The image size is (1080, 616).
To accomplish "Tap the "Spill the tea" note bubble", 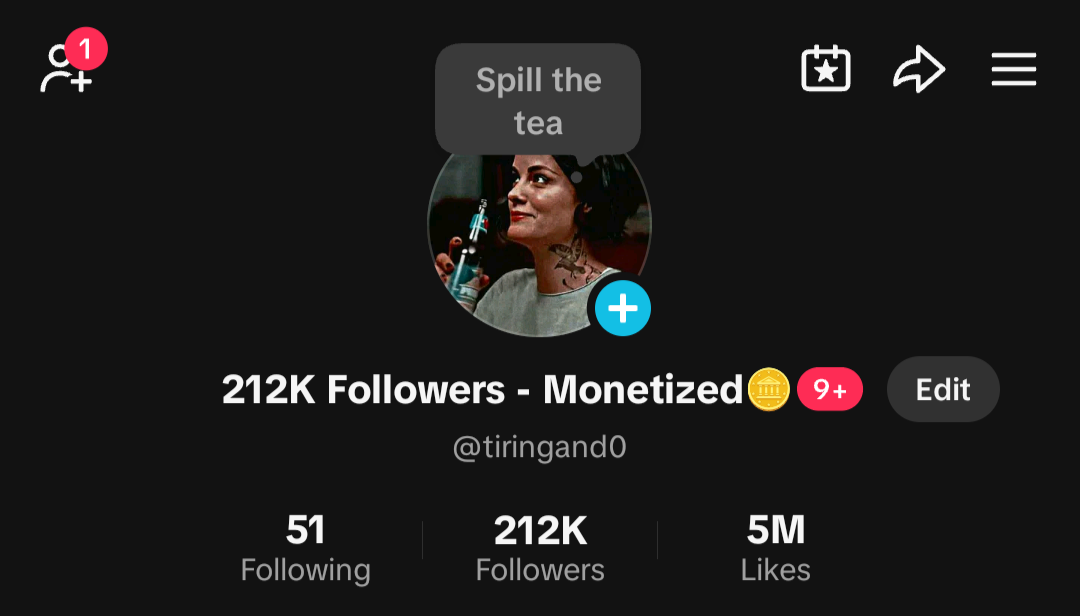I will point(538,101).
